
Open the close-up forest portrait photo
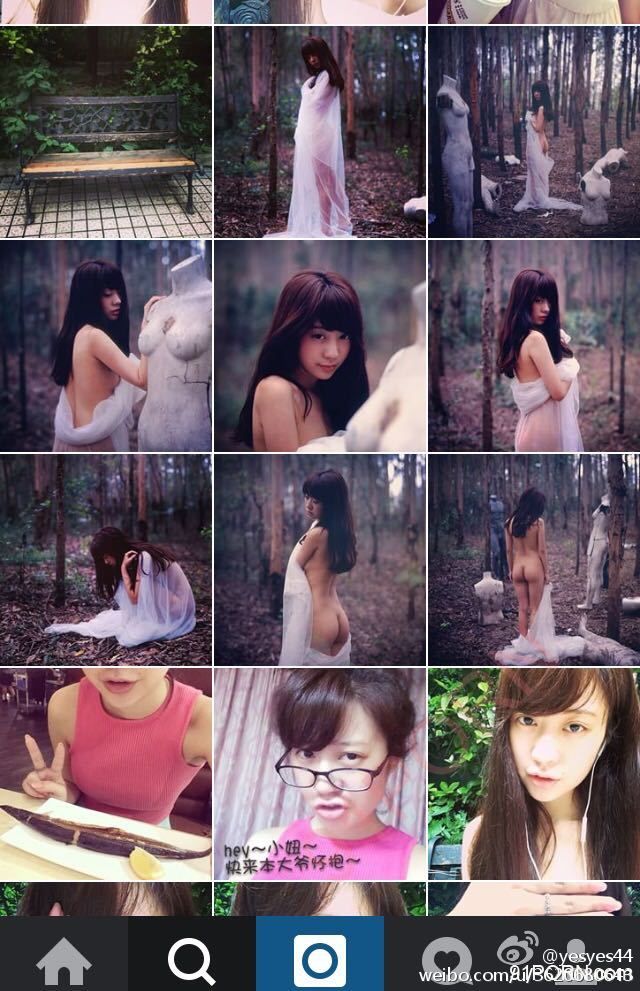tap(320, 346)
